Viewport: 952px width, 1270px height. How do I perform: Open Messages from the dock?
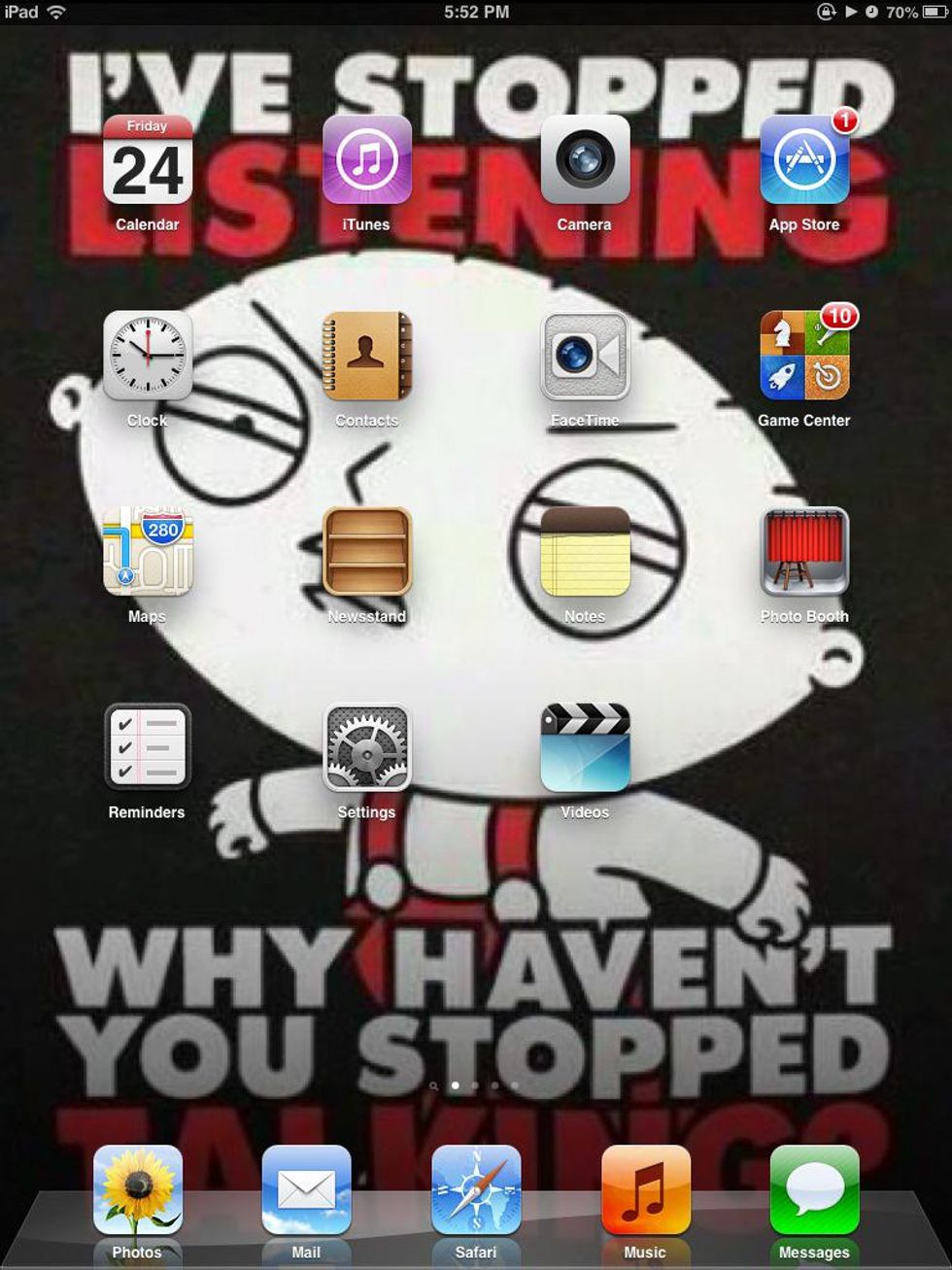pyautogui.click(x=814, y=1189)
